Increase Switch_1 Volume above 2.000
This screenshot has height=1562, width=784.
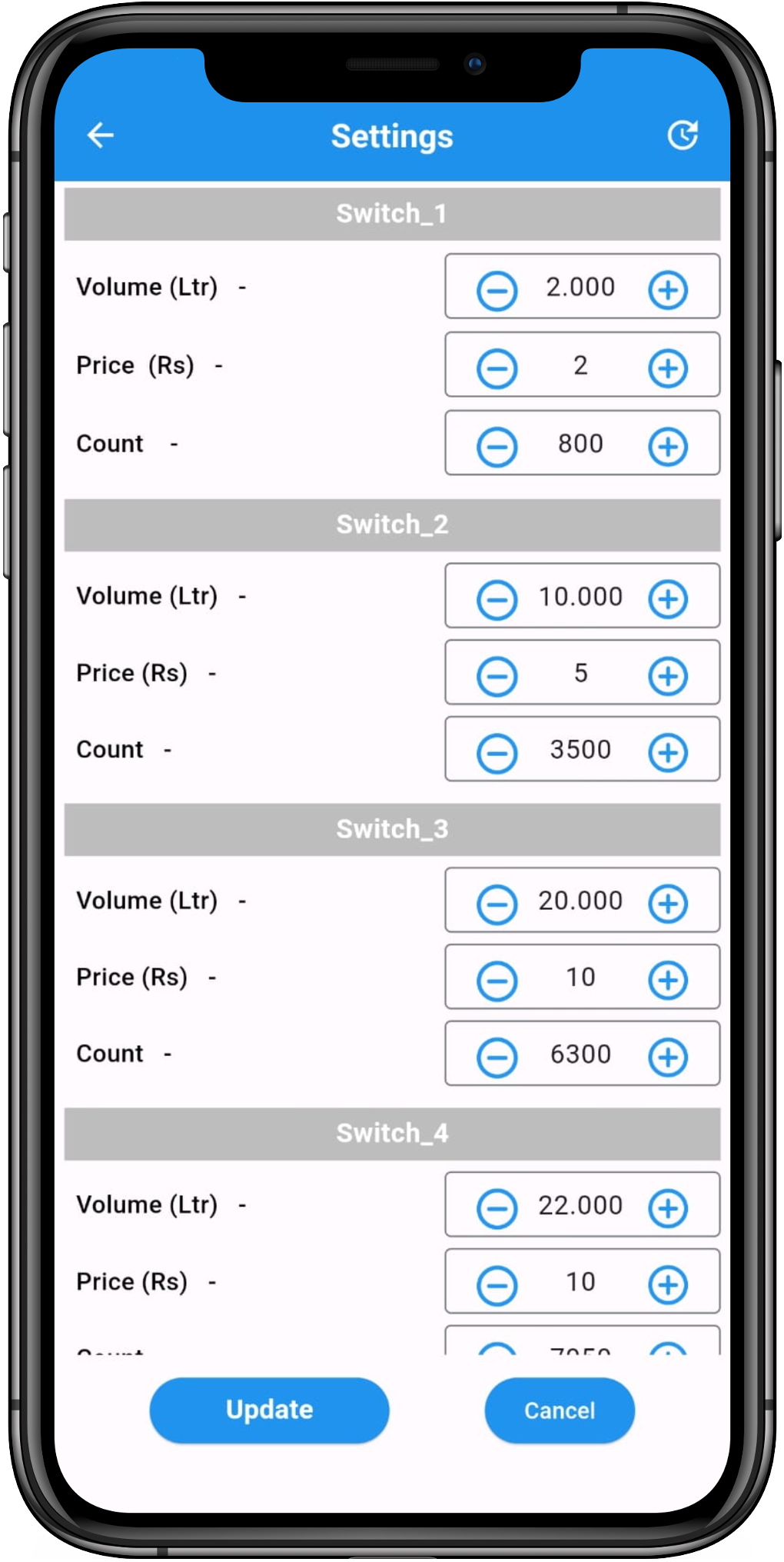pyautogui.click(x=668, y=291)
